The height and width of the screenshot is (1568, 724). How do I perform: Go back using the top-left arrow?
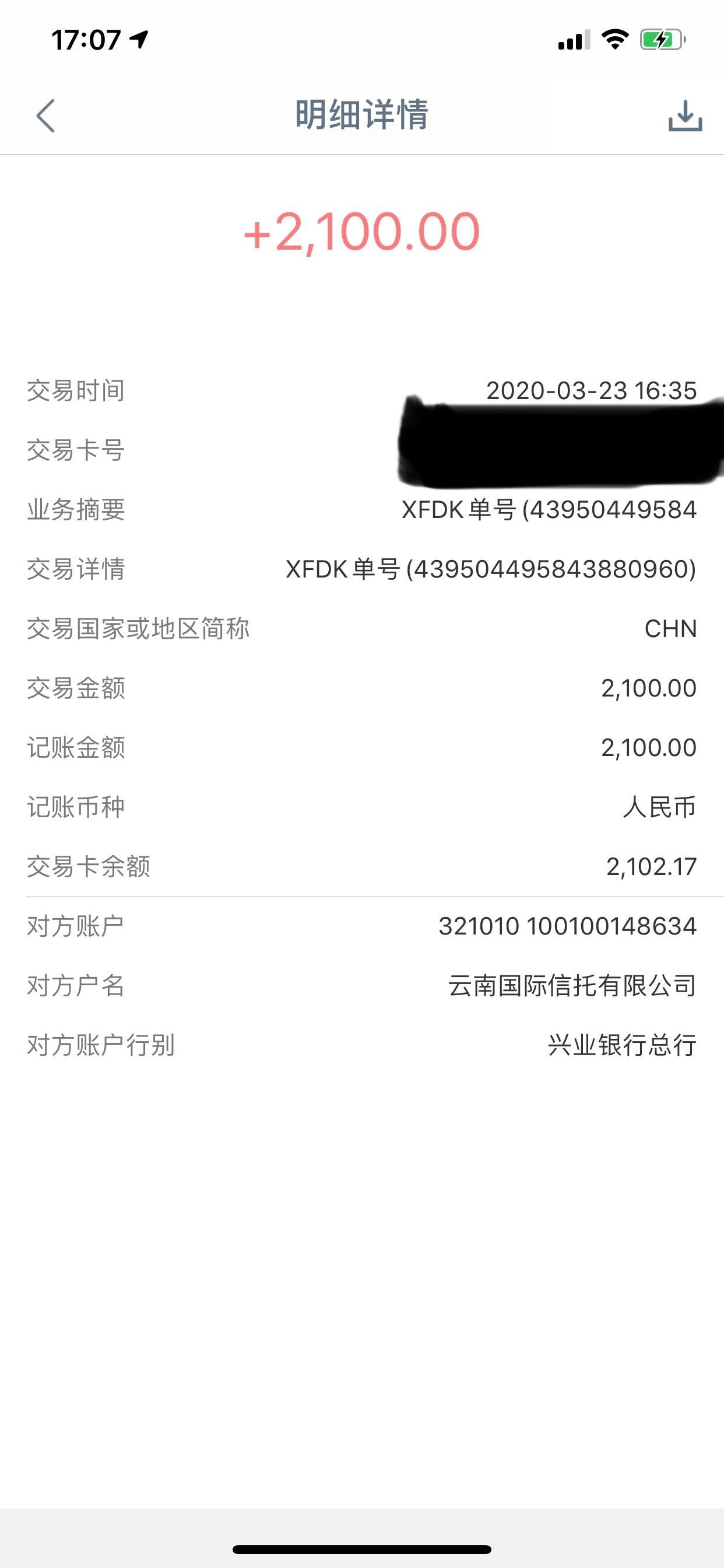(45, 116)
